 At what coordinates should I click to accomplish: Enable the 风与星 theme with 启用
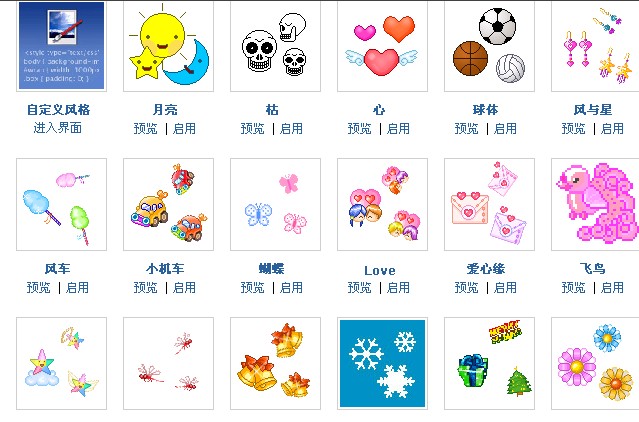(612, 128)
